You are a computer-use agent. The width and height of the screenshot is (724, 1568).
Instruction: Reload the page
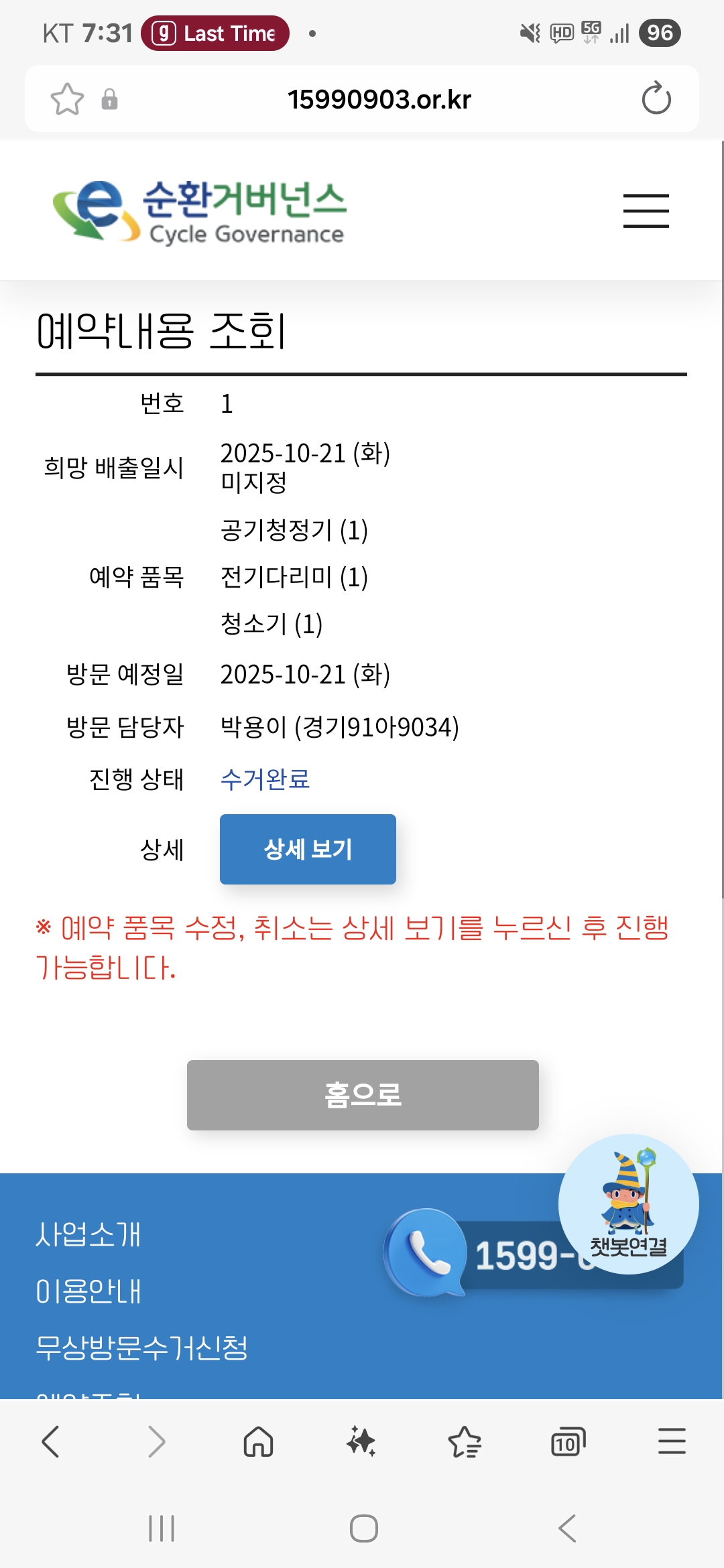[x=656, y=99]
